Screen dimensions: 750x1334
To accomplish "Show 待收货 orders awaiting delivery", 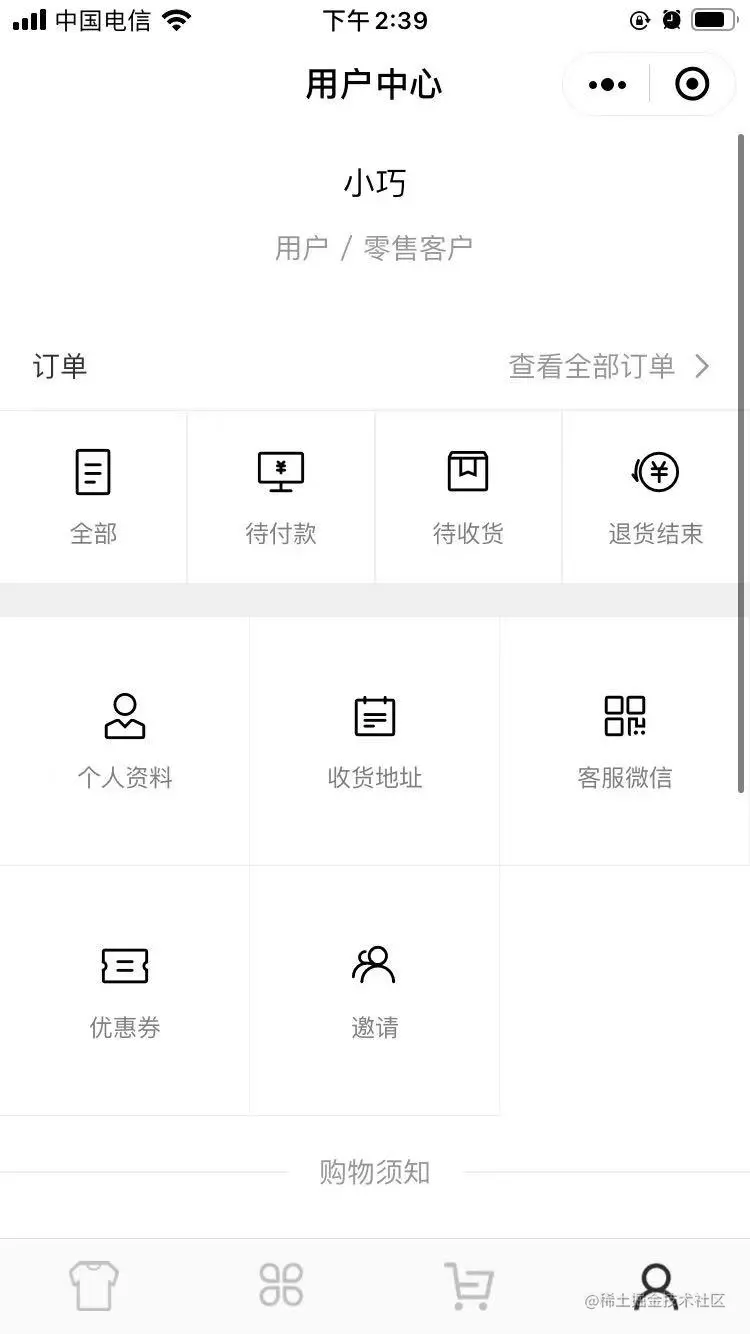I will point(468,497).
